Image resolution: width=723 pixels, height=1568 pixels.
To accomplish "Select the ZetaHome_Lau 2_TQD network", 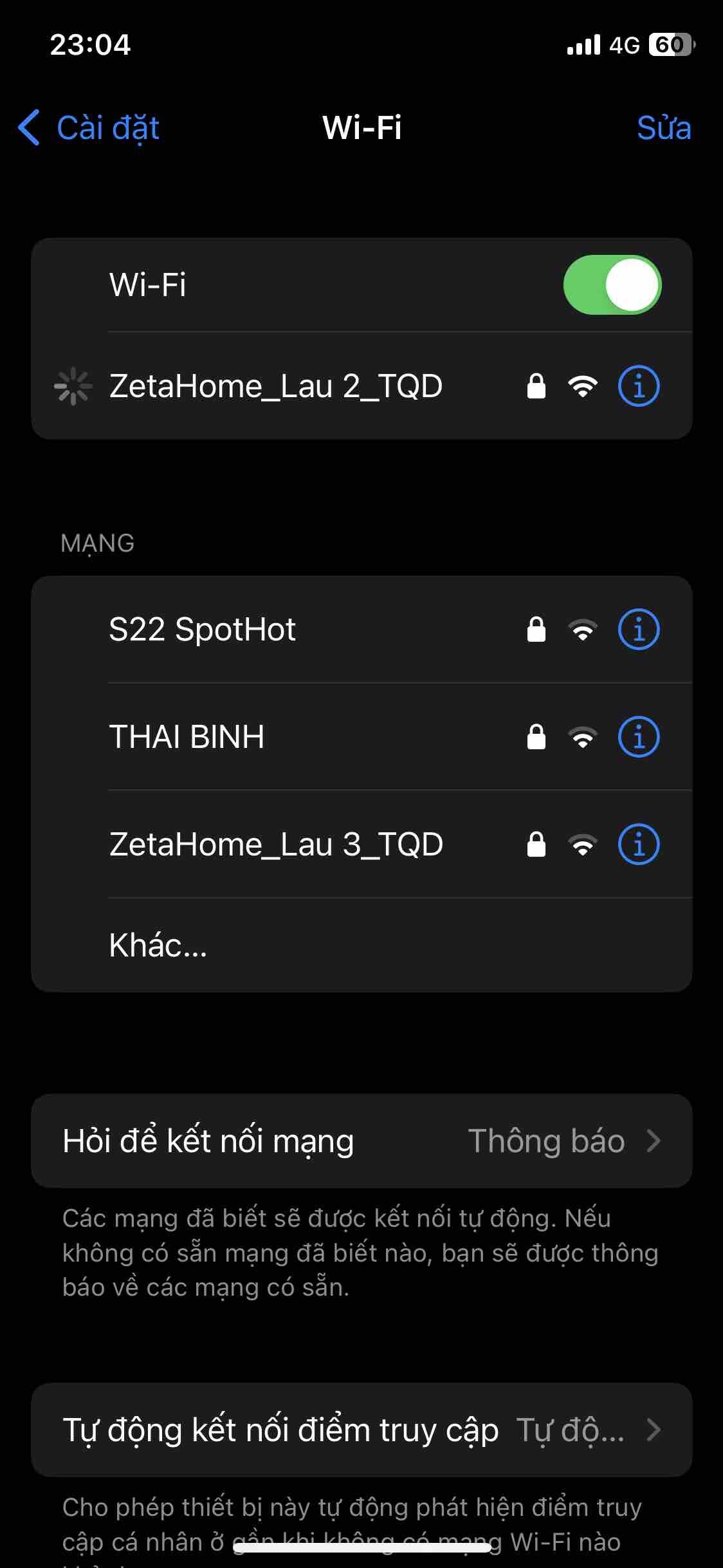I will 276,386.
